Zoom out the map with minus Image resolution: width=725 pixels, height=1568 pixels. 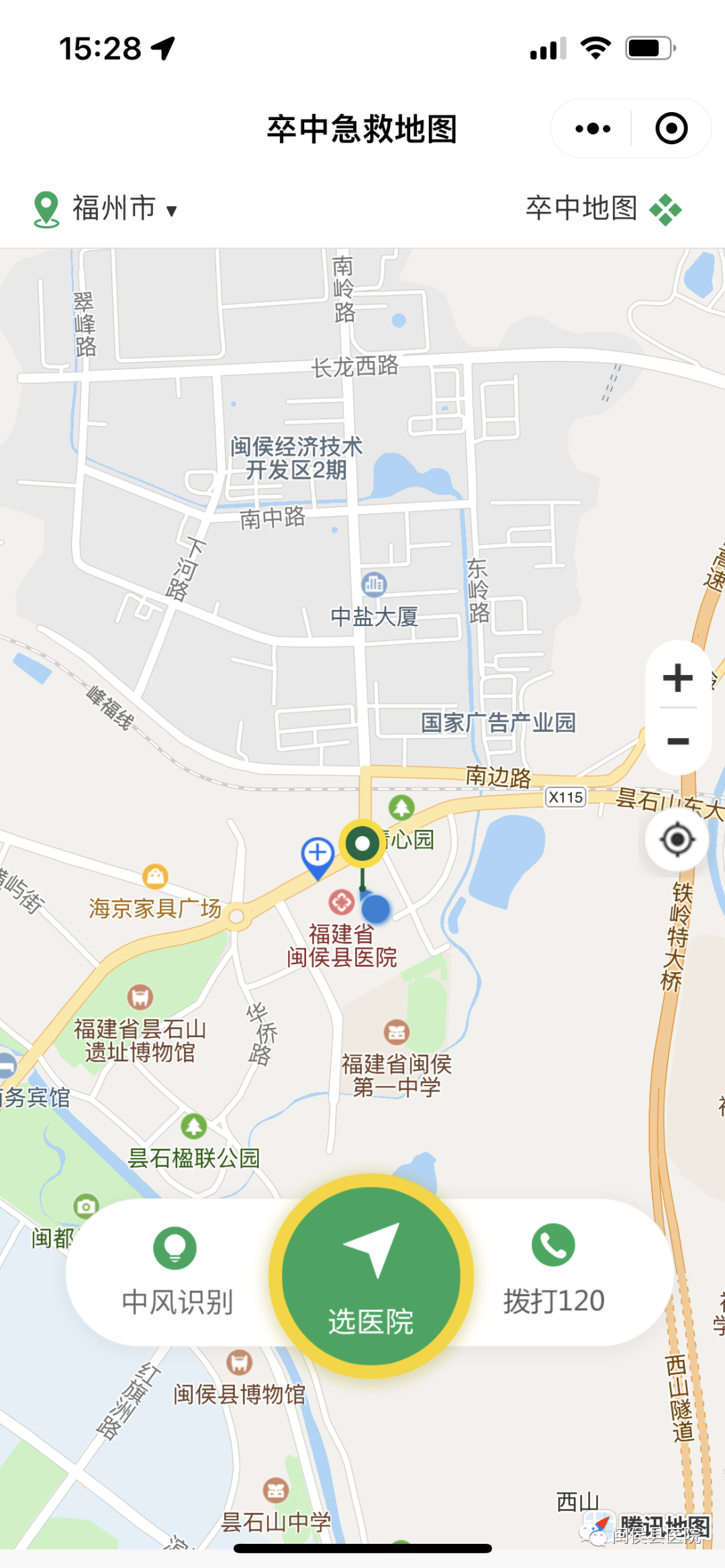(678, 741)
